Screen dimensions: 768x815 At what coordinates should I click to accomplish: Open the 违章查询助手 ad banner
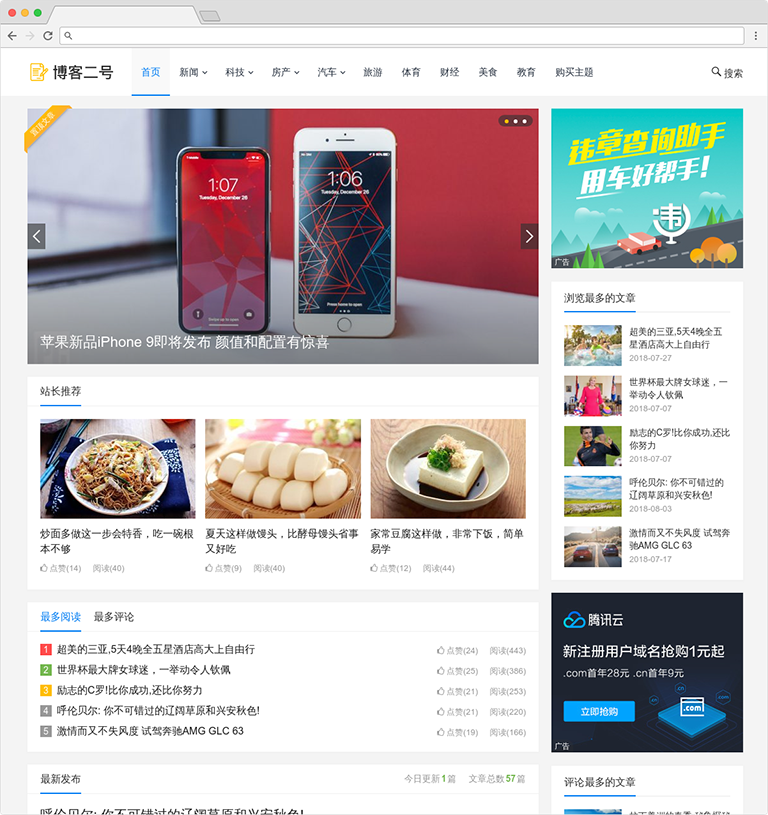pyautogui.click(x=647, y=188)
